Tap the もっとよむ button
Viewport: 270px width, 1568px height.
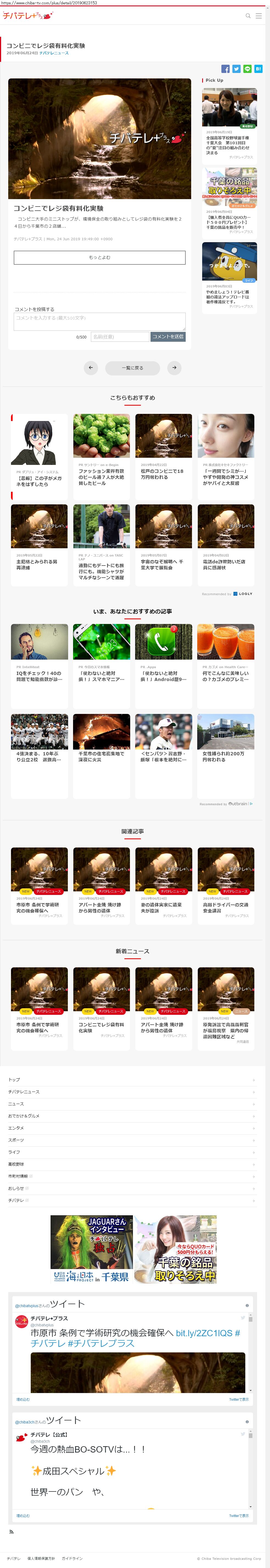point(99,258)
